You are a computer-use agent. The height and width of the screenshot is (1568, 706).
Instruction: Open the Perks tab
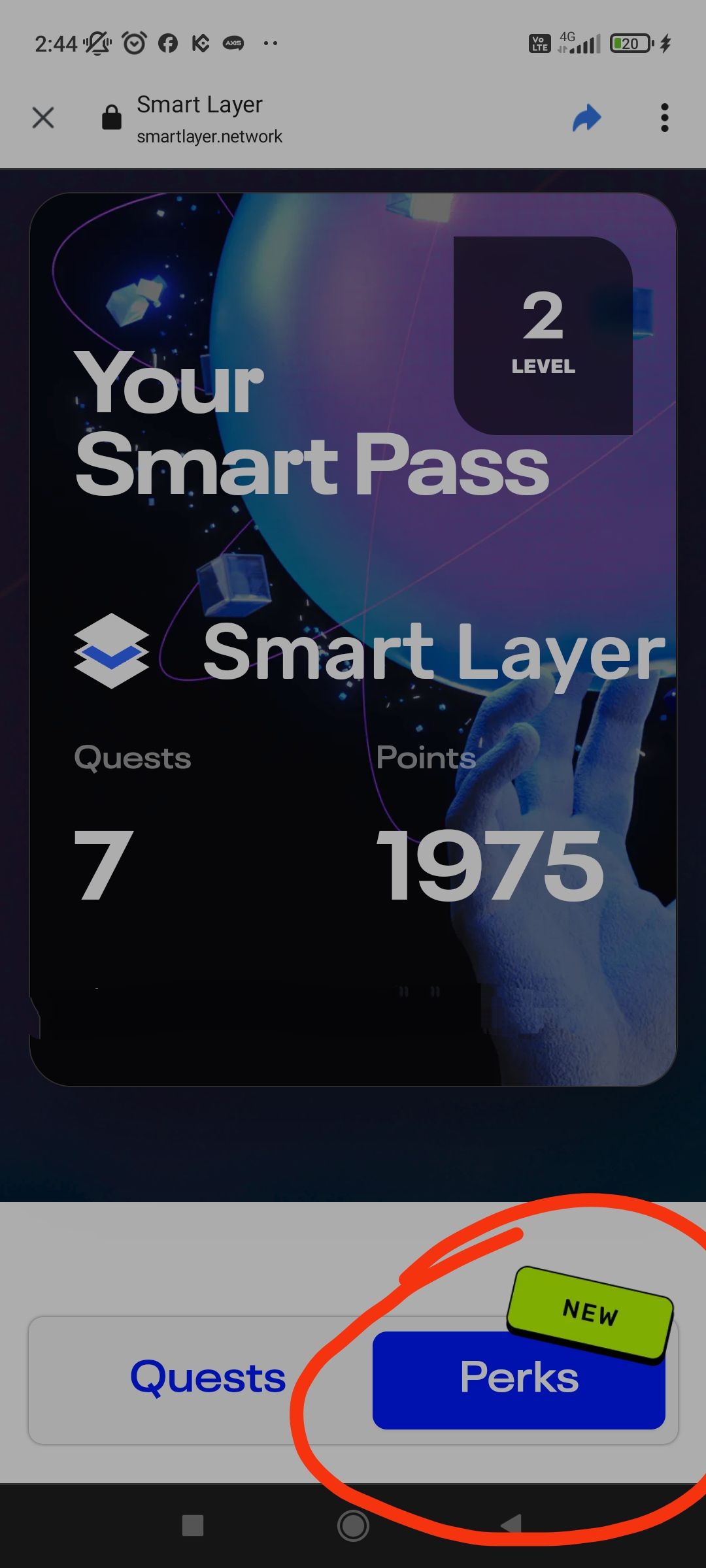pyautogui.click(x=518, y=1380)
